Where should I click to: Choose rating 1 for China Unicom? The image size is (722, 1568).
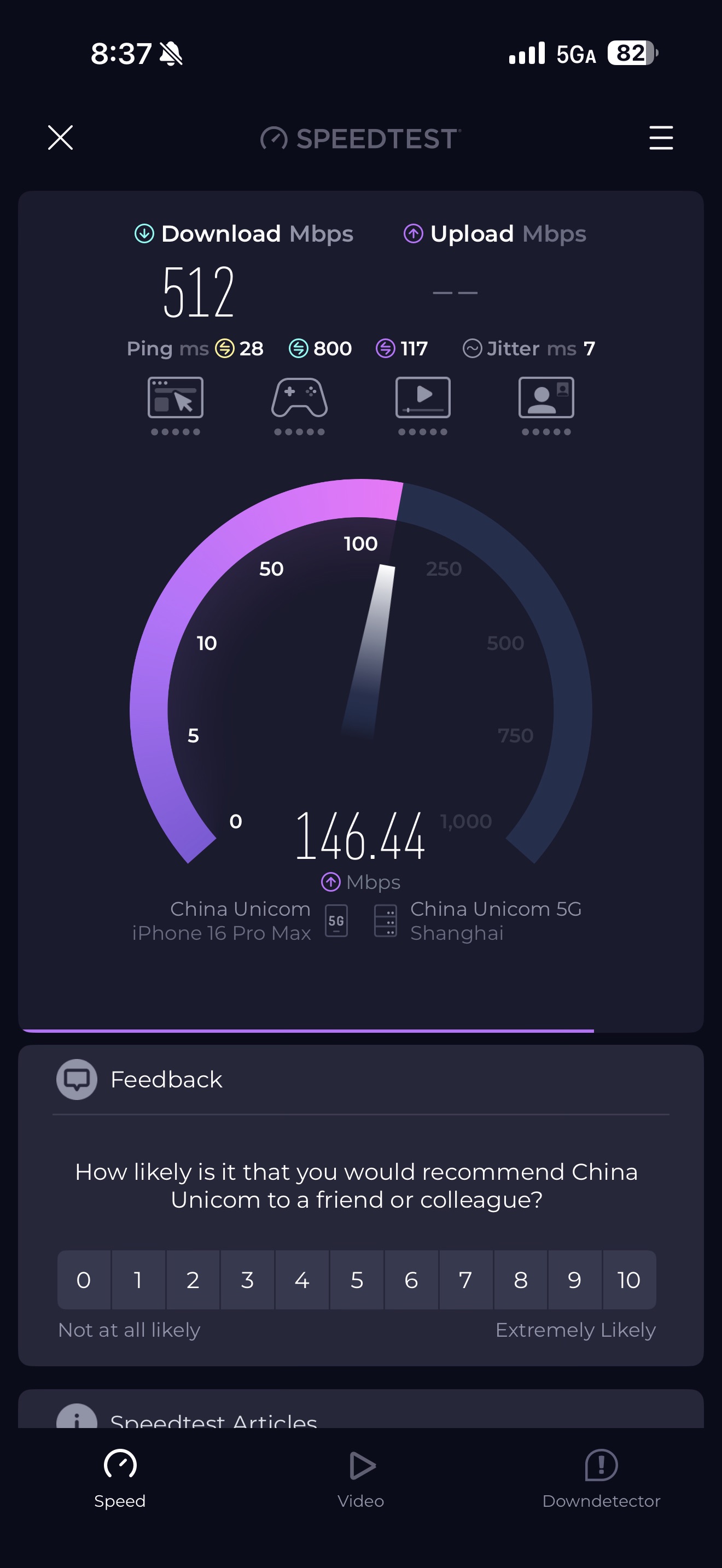pyautogui.click(x=138, y=1279)
